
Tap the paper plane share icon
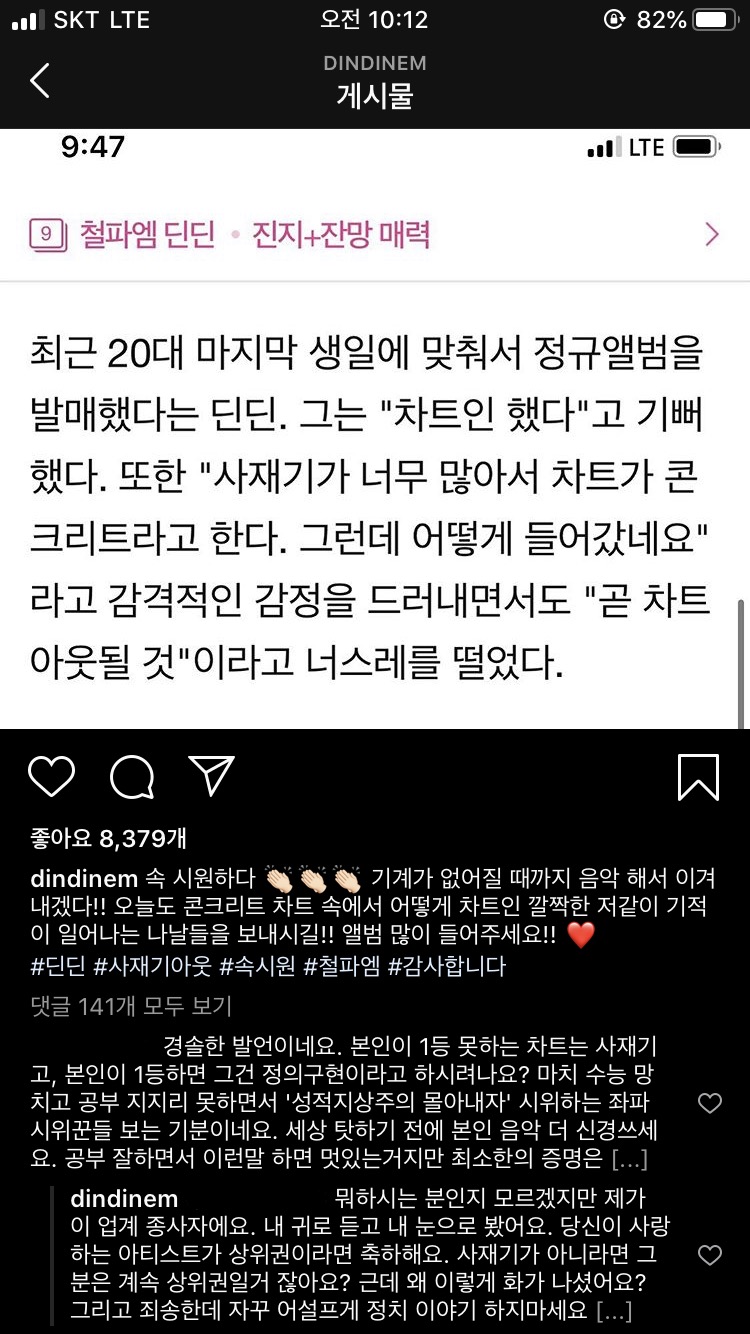(211, 777)
